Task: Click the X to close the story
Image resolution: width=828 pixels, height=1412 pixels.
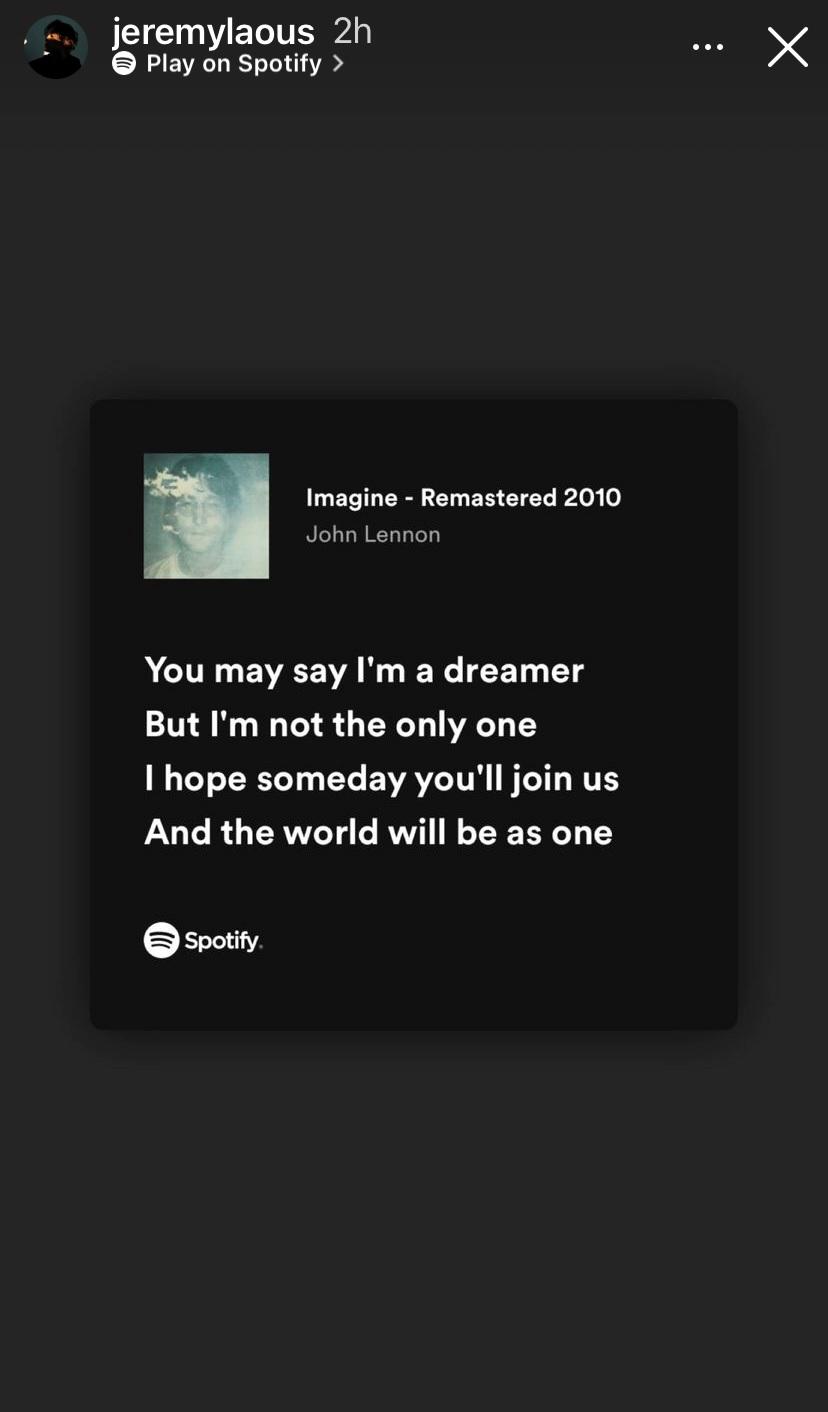Action: click(x=788, y=46)
